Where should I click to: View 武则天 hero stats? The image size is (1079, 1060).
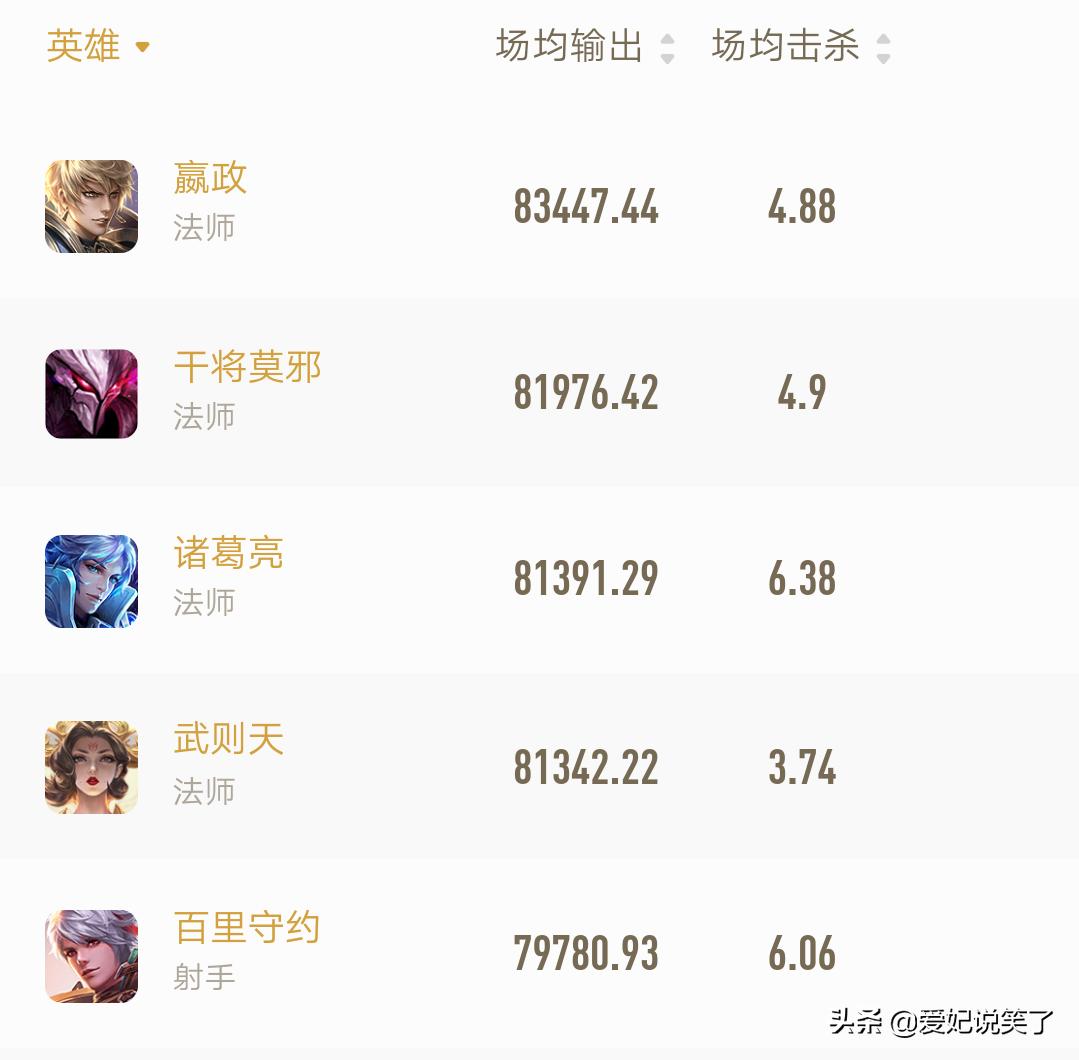point(228,740)
